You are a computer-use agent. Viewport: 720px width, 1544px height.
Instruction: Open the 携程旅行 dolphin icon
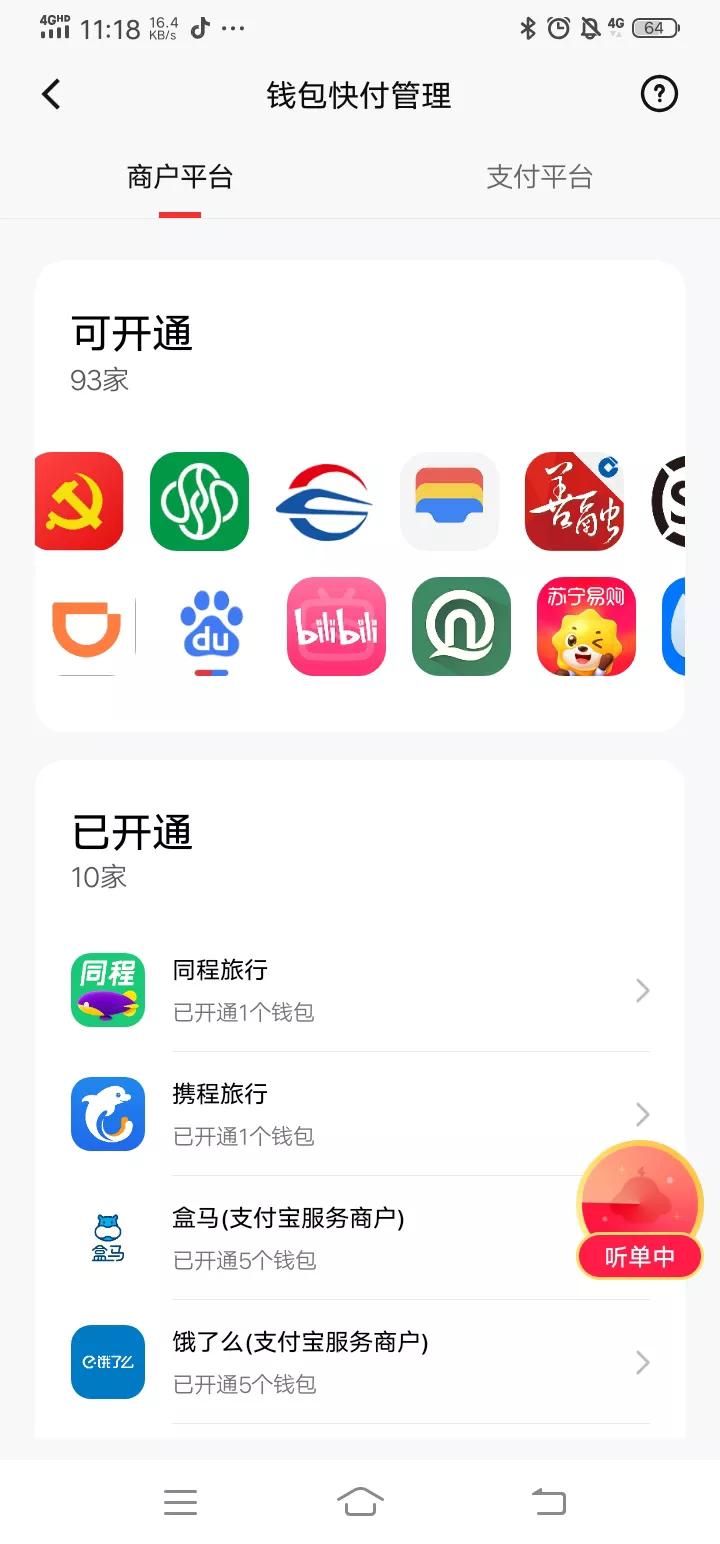pos(107,1114)
